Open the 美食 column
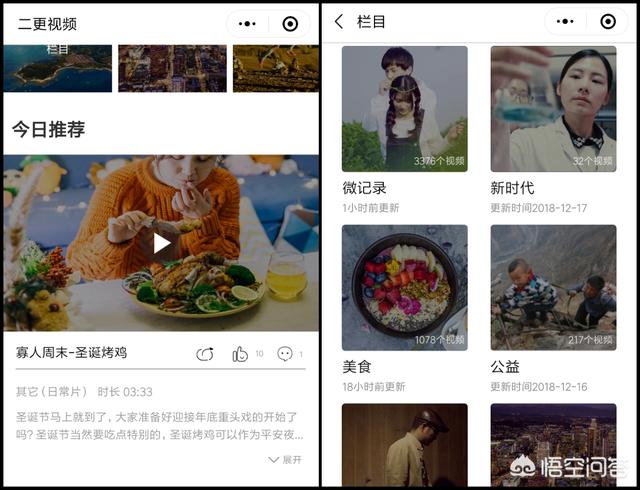This screenshot has height=490, width=640. click(x=404, y=287)
